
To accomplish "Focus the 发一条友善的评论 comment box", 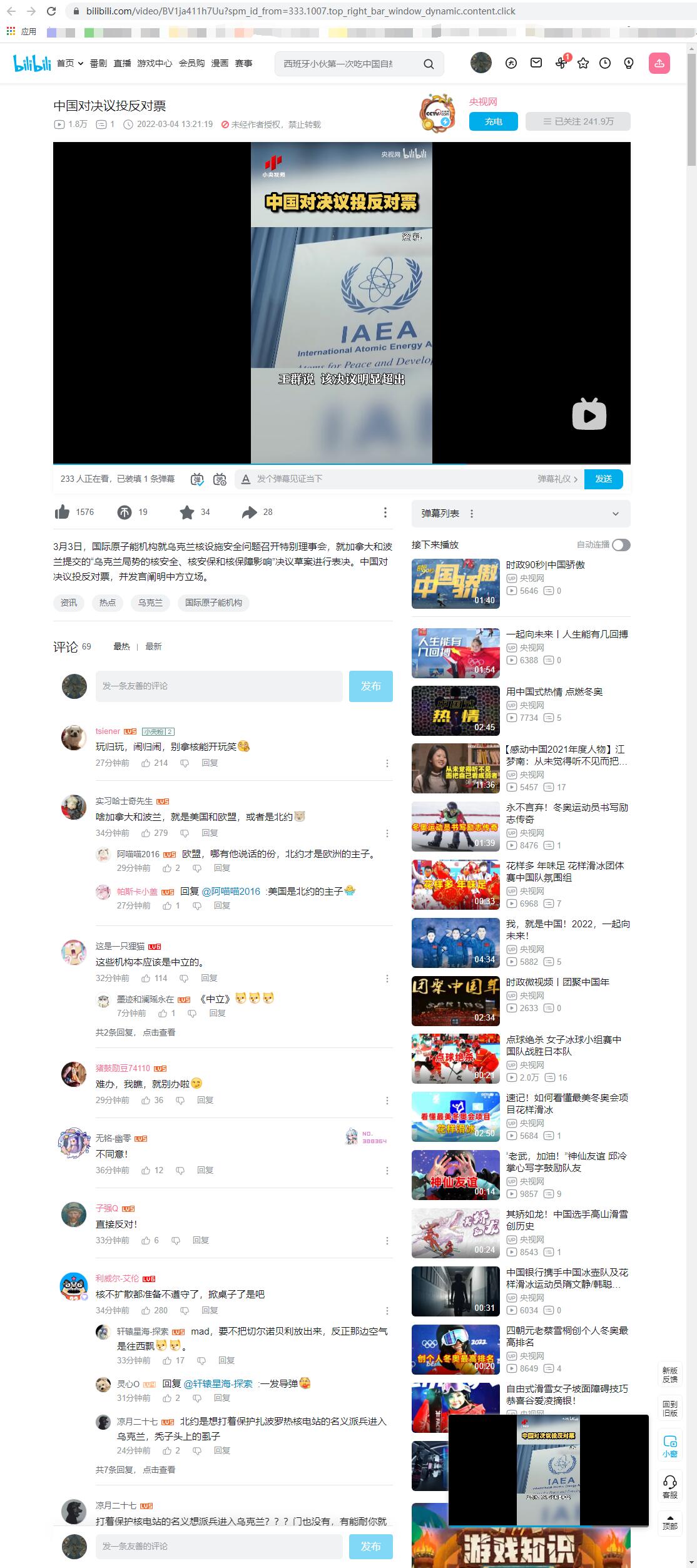I will (219, 686).
